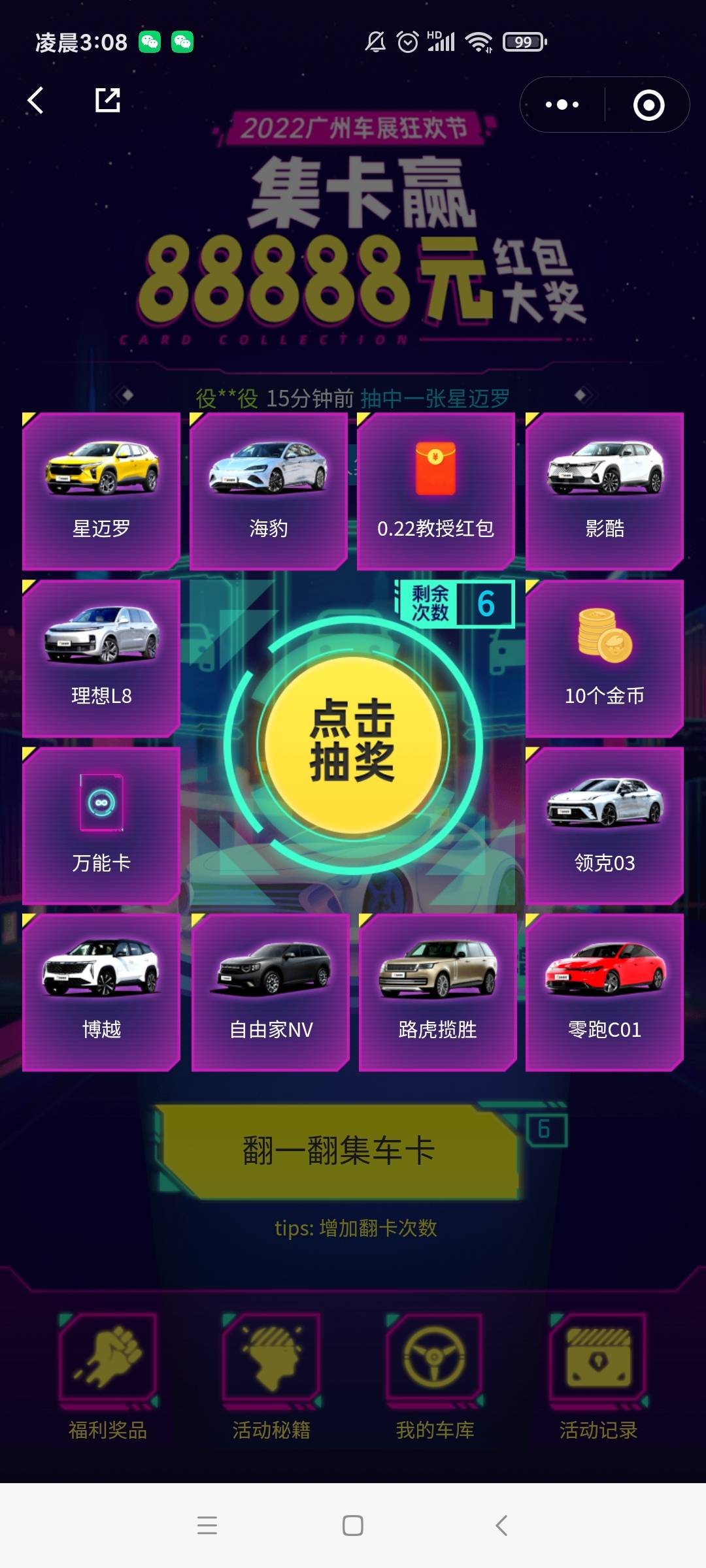Select the 海豹 car card
706x1568 pixels.
[x=269, y=491]
